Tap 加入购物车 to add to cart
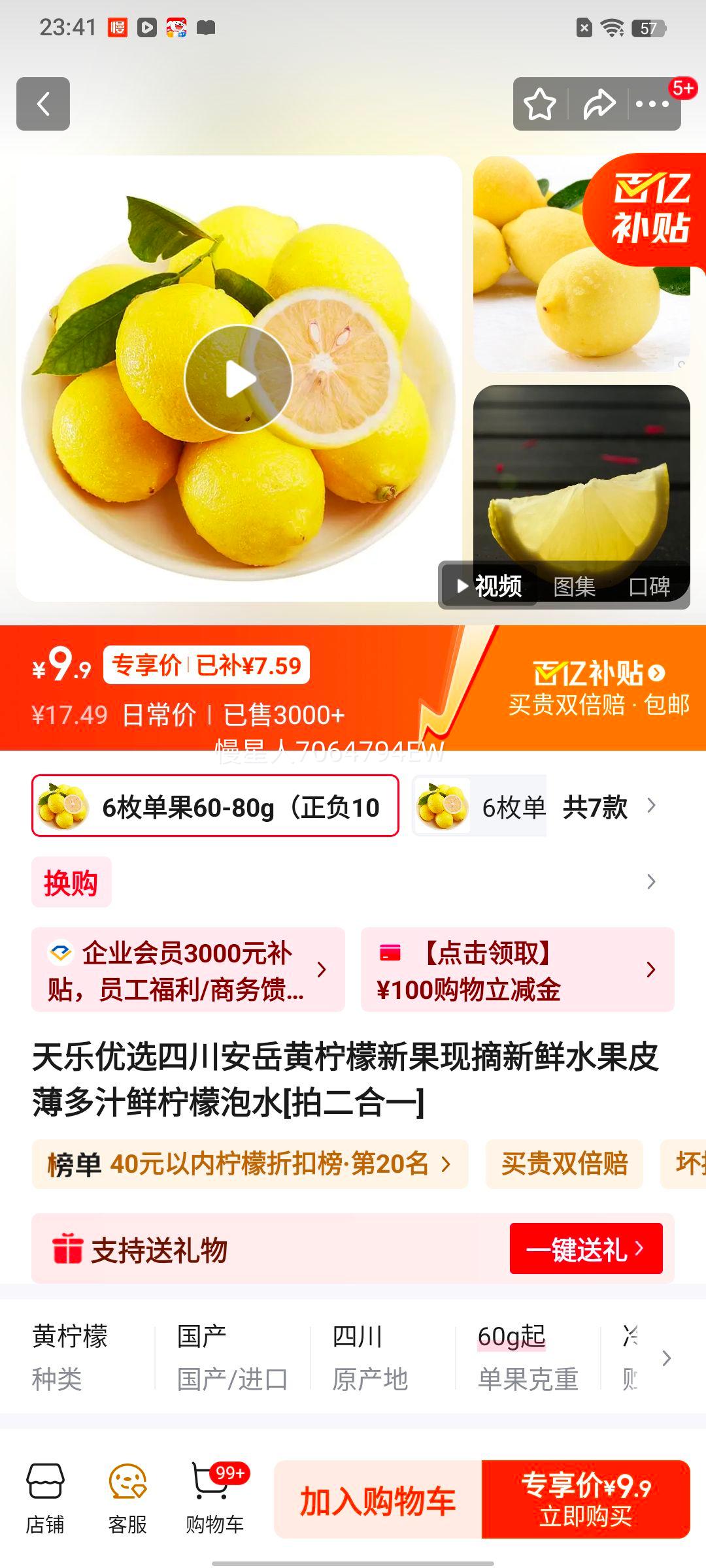Image resolution: width=706 pixels, height=1568 pixels. coord(377,1496)
